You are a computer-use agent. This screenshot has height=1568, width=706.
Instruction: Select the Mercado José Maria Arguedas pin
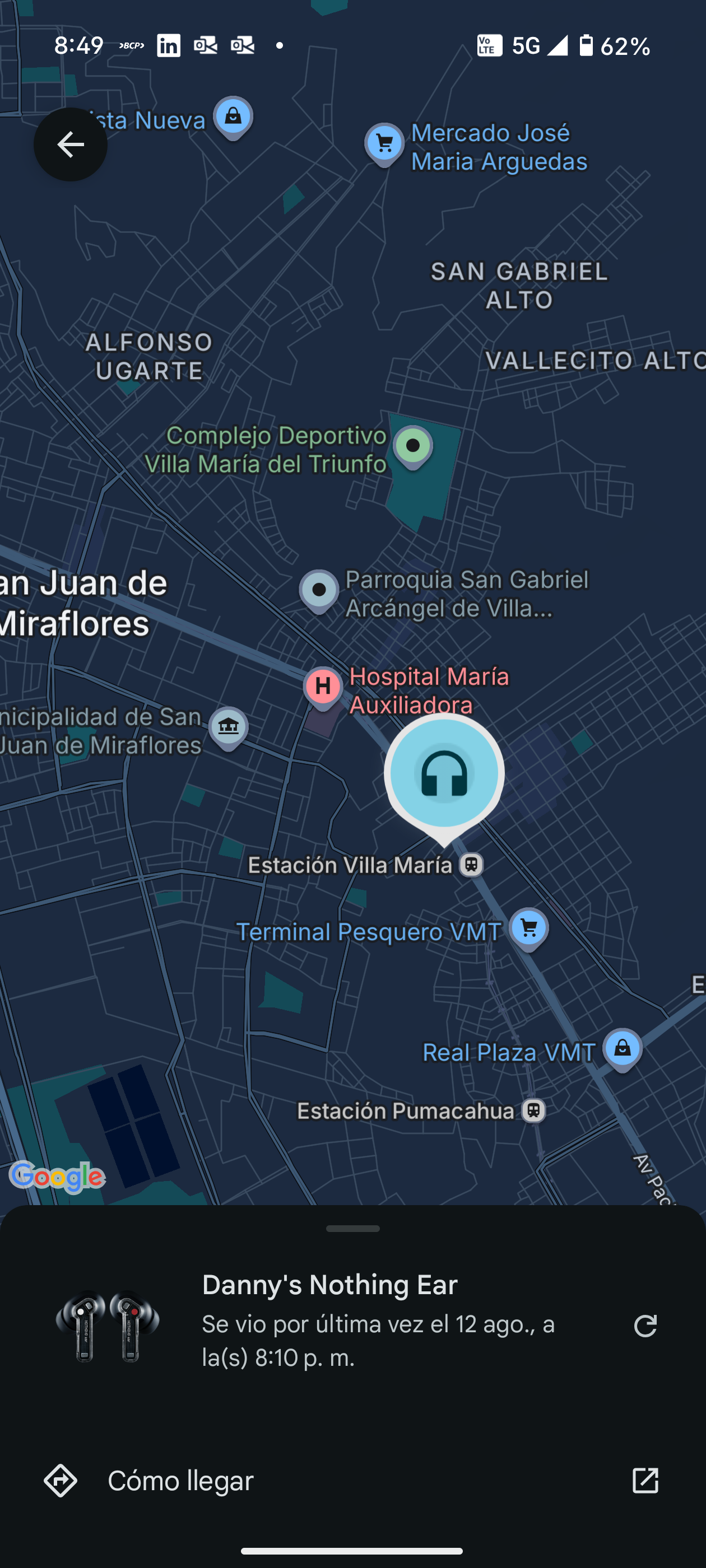(384, 144)
